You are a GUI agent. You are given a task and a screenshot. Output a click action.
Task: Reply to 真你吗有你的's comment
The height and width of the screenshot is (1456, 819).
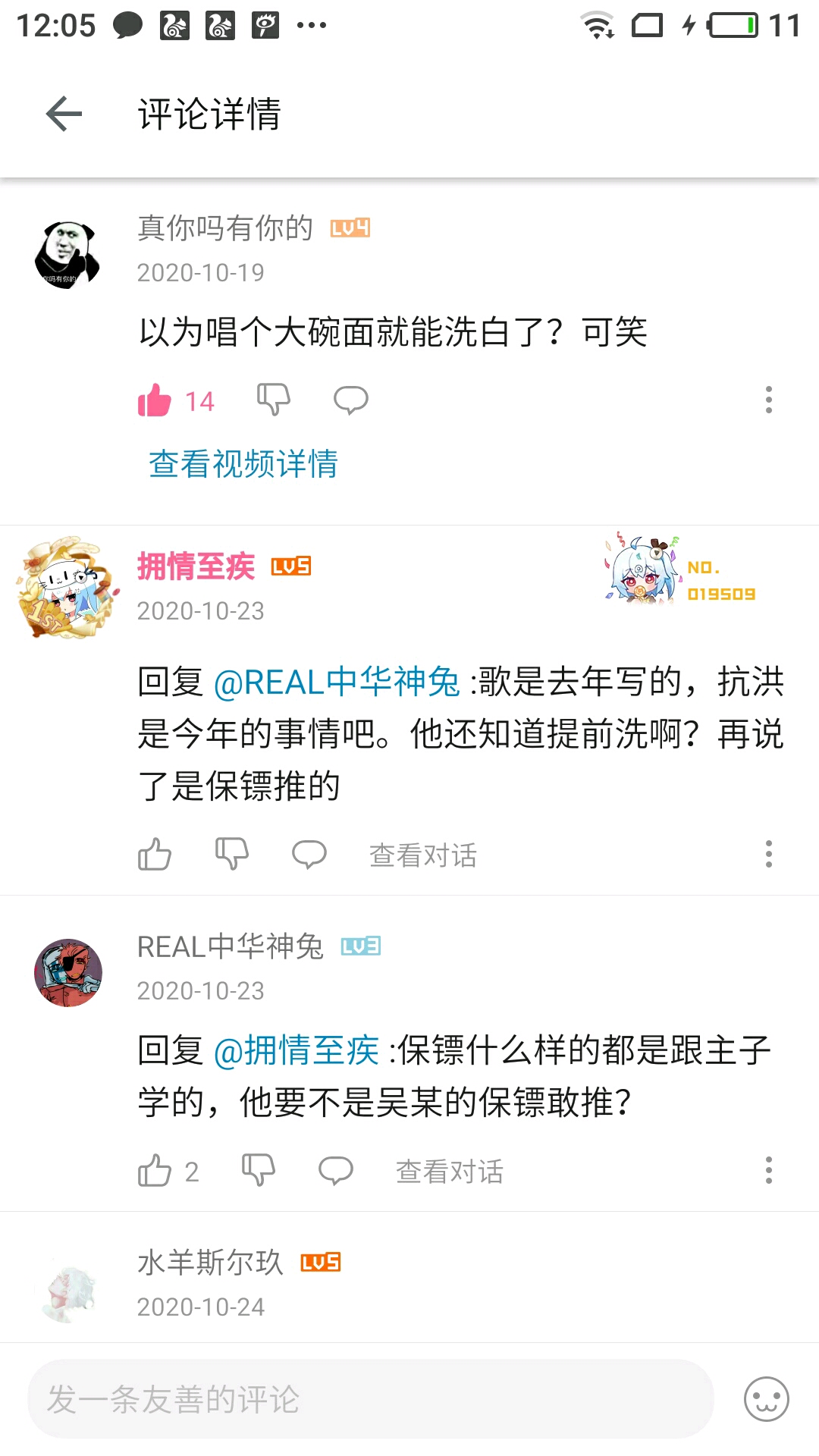[351, 400]
